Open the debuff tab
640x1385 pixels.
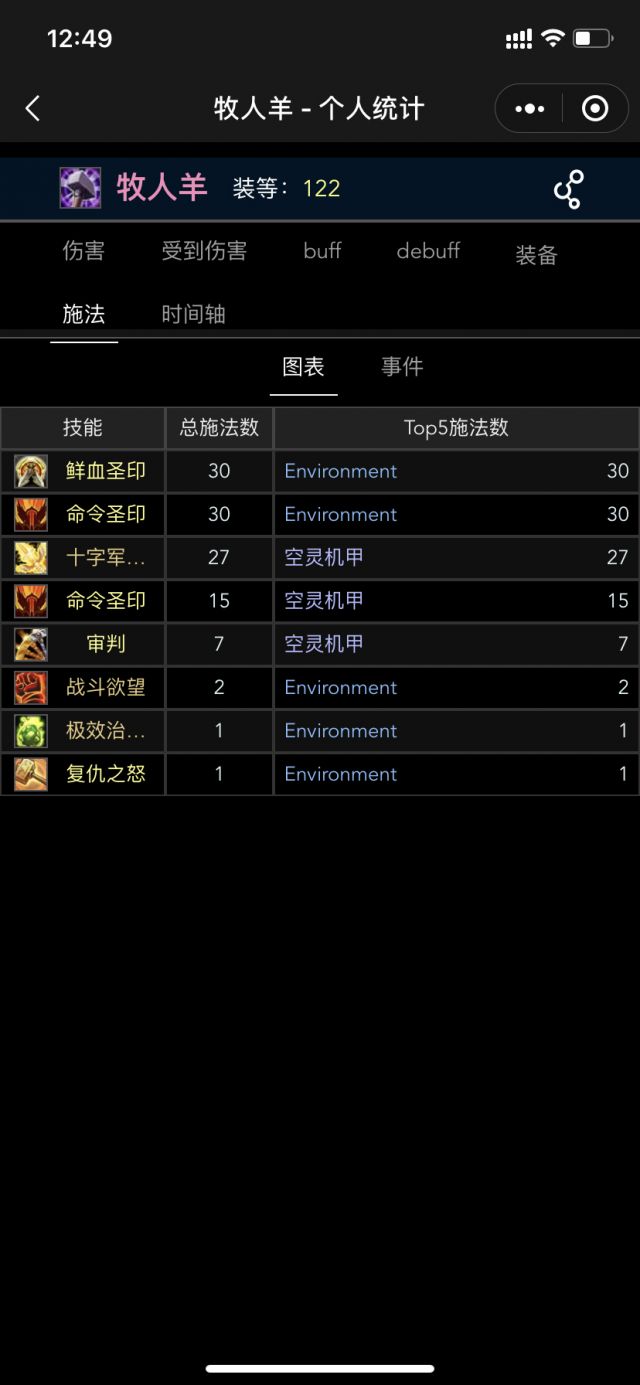(x=428, y=251)
